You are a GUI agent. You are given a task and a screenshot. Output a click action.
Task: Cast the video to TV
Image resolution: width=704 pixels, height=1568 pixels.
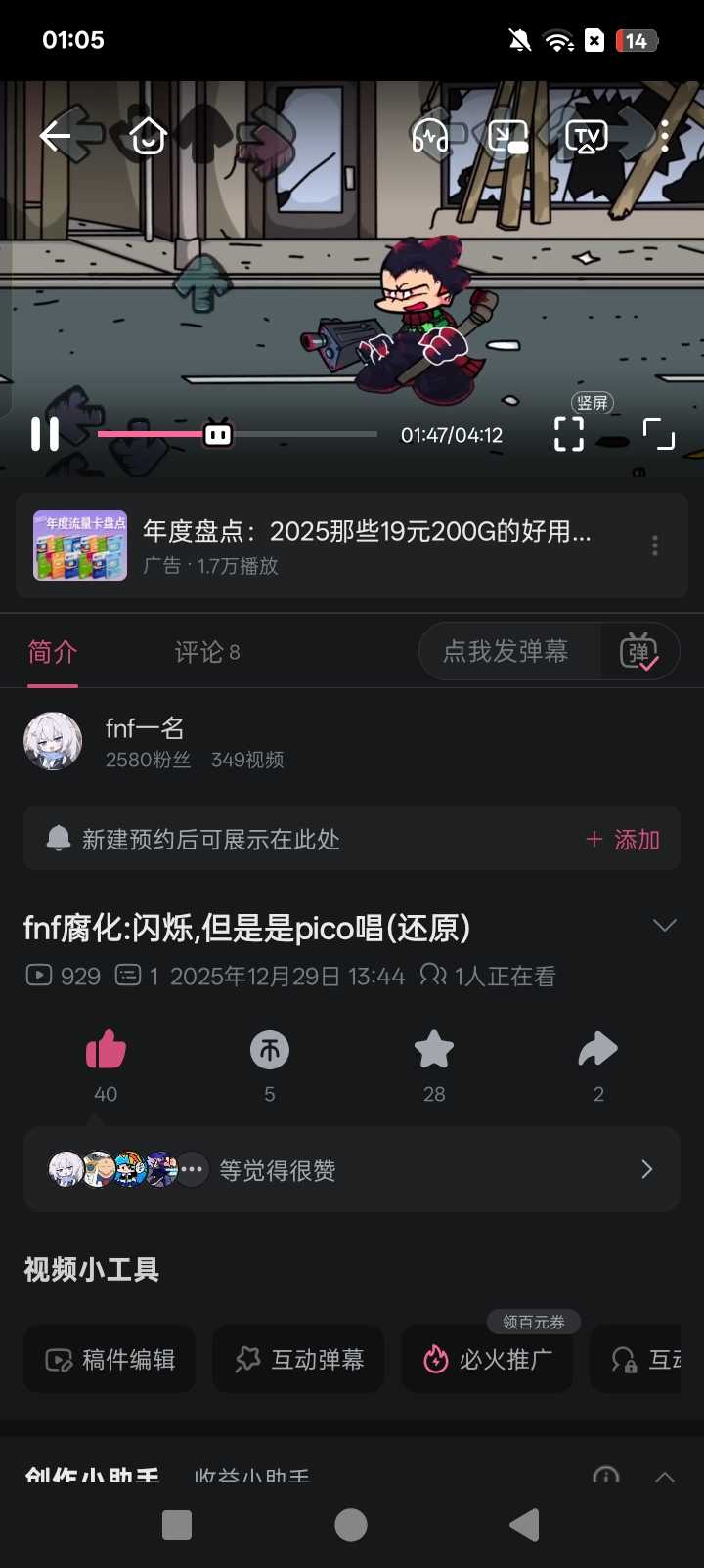point(587,136)
